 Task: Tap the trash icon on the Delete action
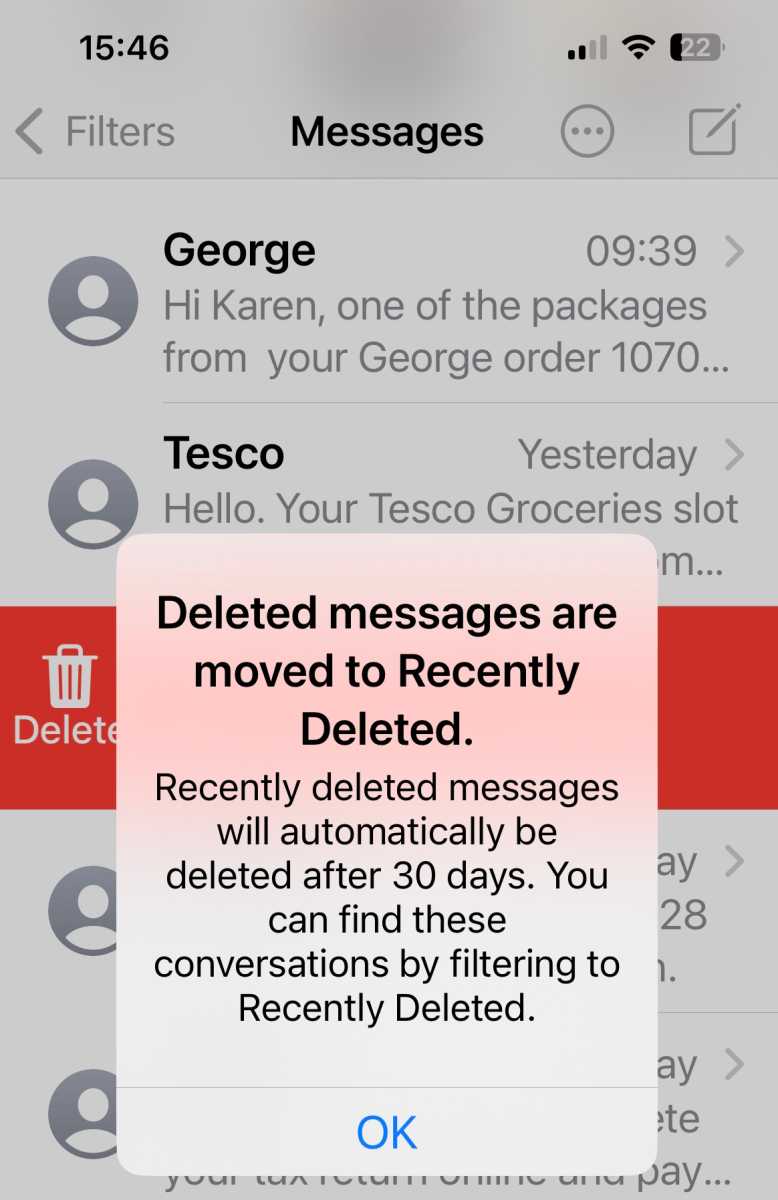(x=67, y=675)
